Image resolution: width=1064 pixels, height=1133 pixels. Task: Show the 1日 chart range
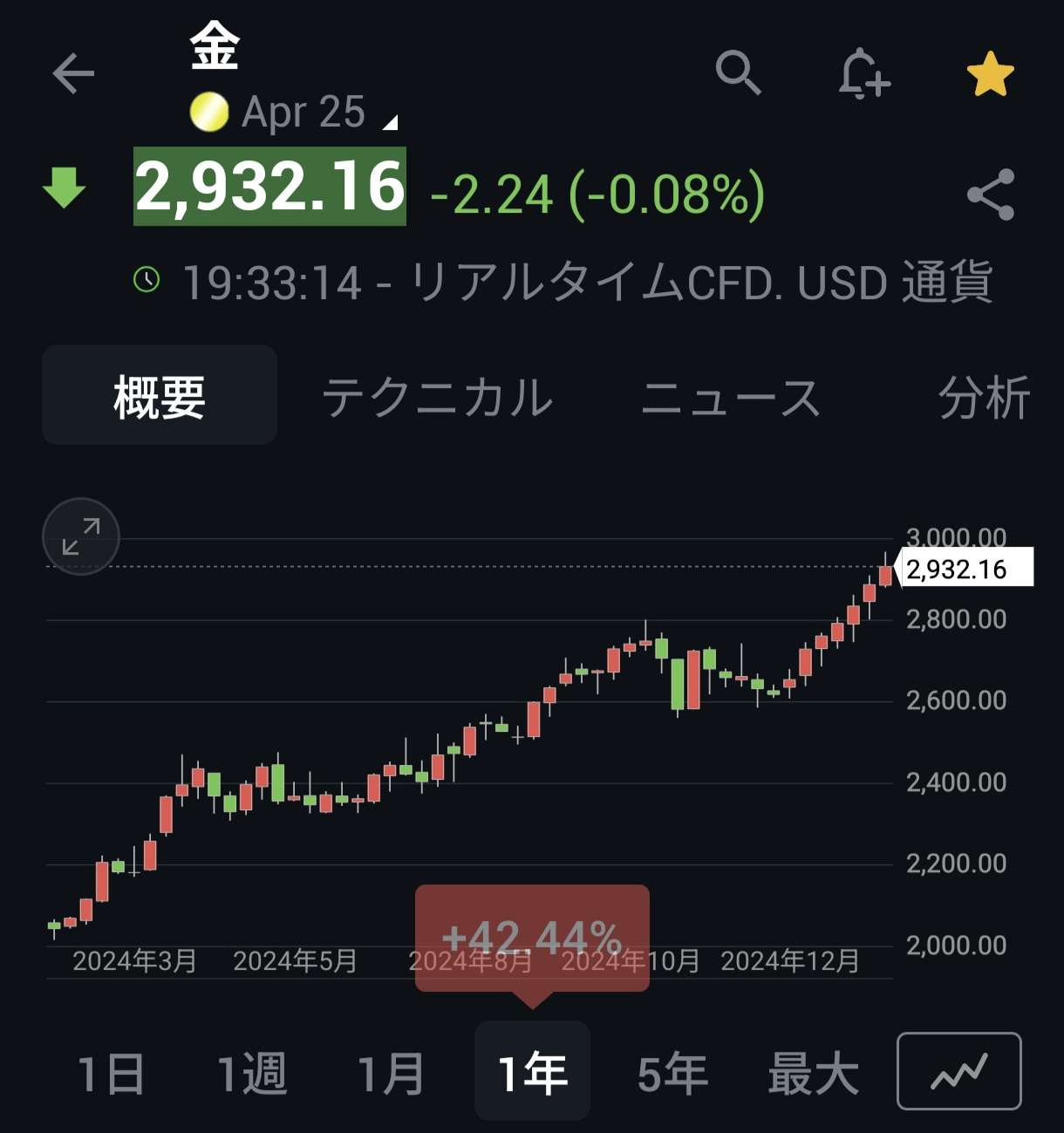pyautogui.click(x=111, y=1073)
